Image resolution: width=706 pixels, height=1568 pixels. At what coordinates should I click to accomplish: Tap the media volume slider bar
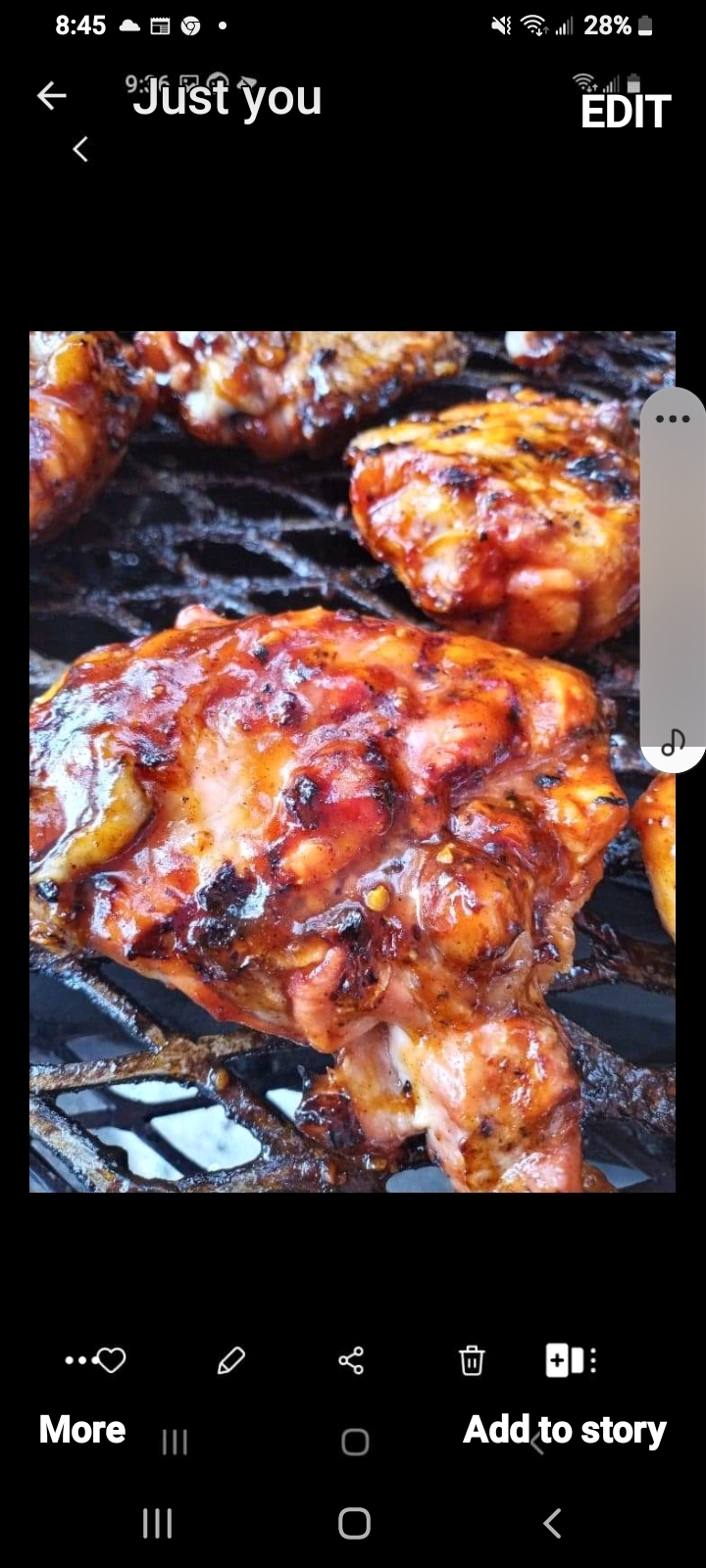coord(673,580)
